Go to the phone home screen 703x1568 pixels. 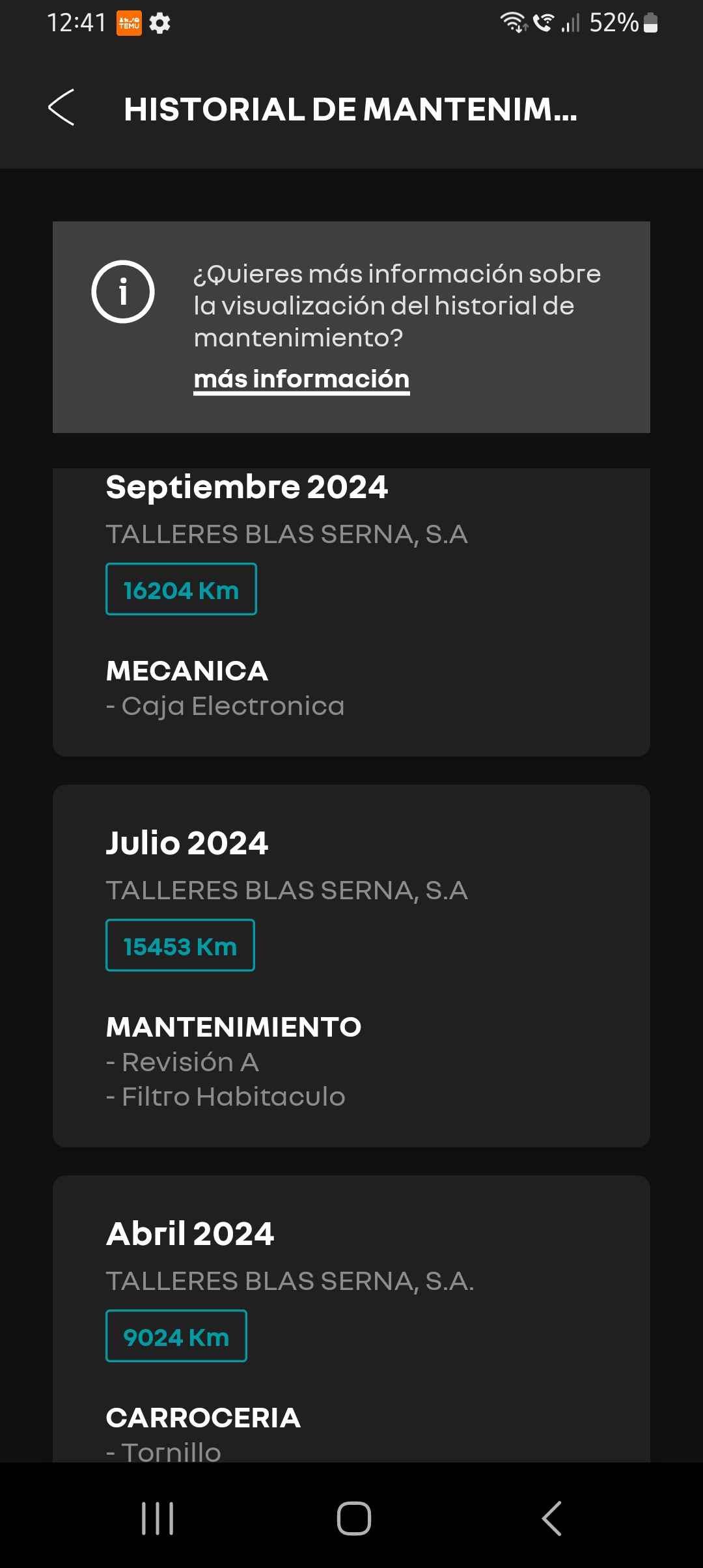(353, 1519)
